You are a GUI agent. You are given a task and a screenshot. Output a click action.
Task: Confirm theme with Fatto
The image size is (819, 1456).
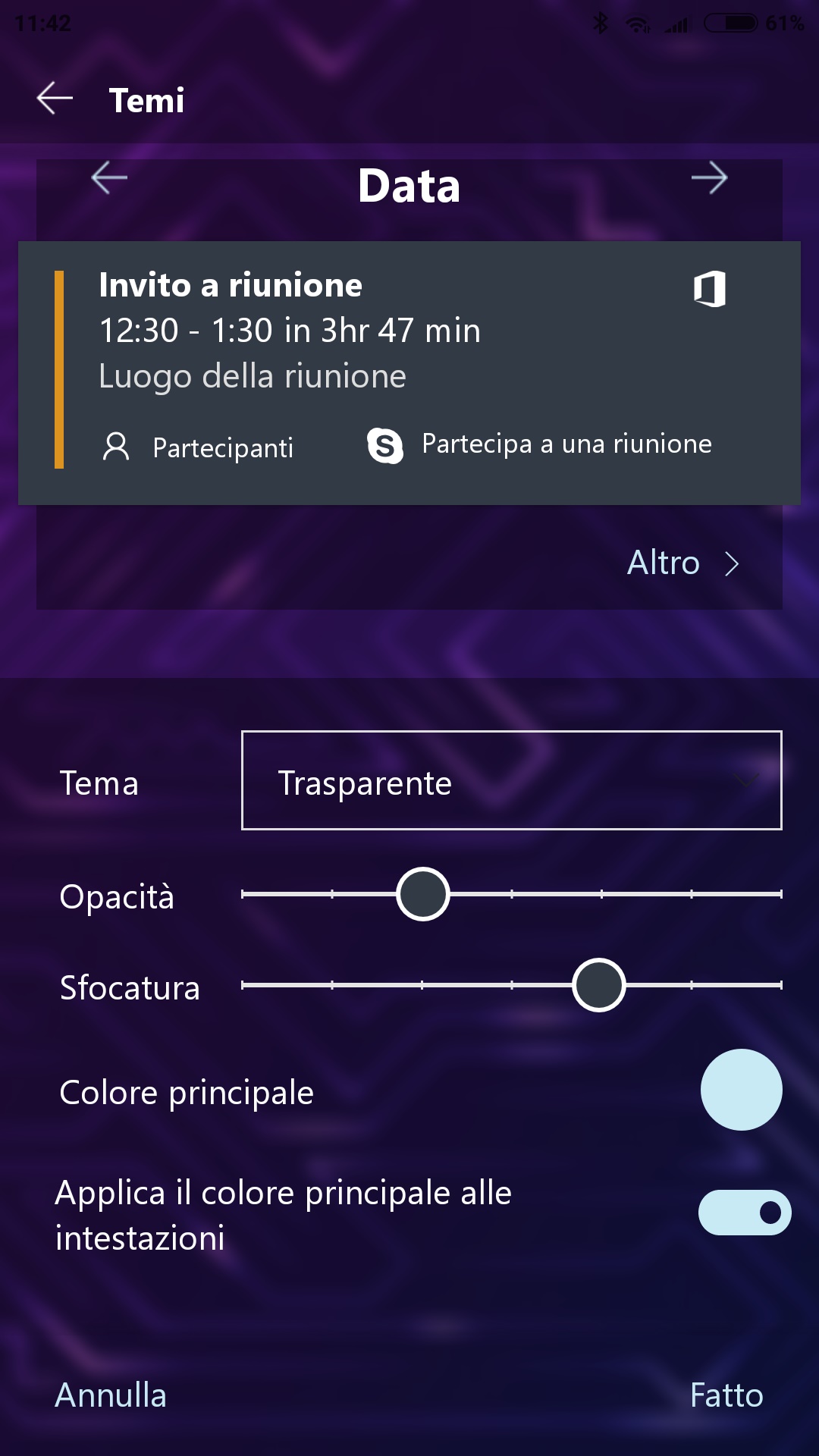pyautogui.click(x=726, y=1395)
